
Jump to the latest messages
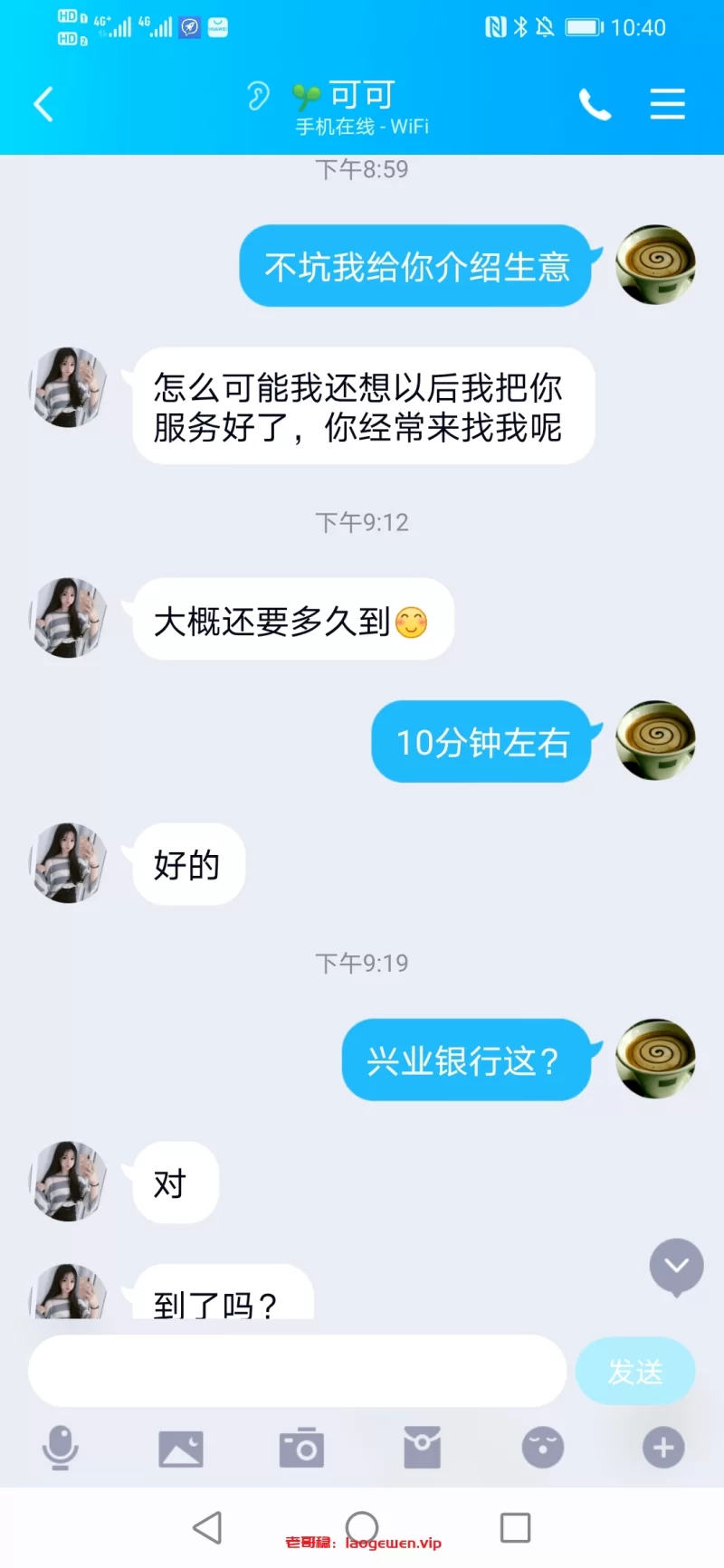(x=676, y=1266)
